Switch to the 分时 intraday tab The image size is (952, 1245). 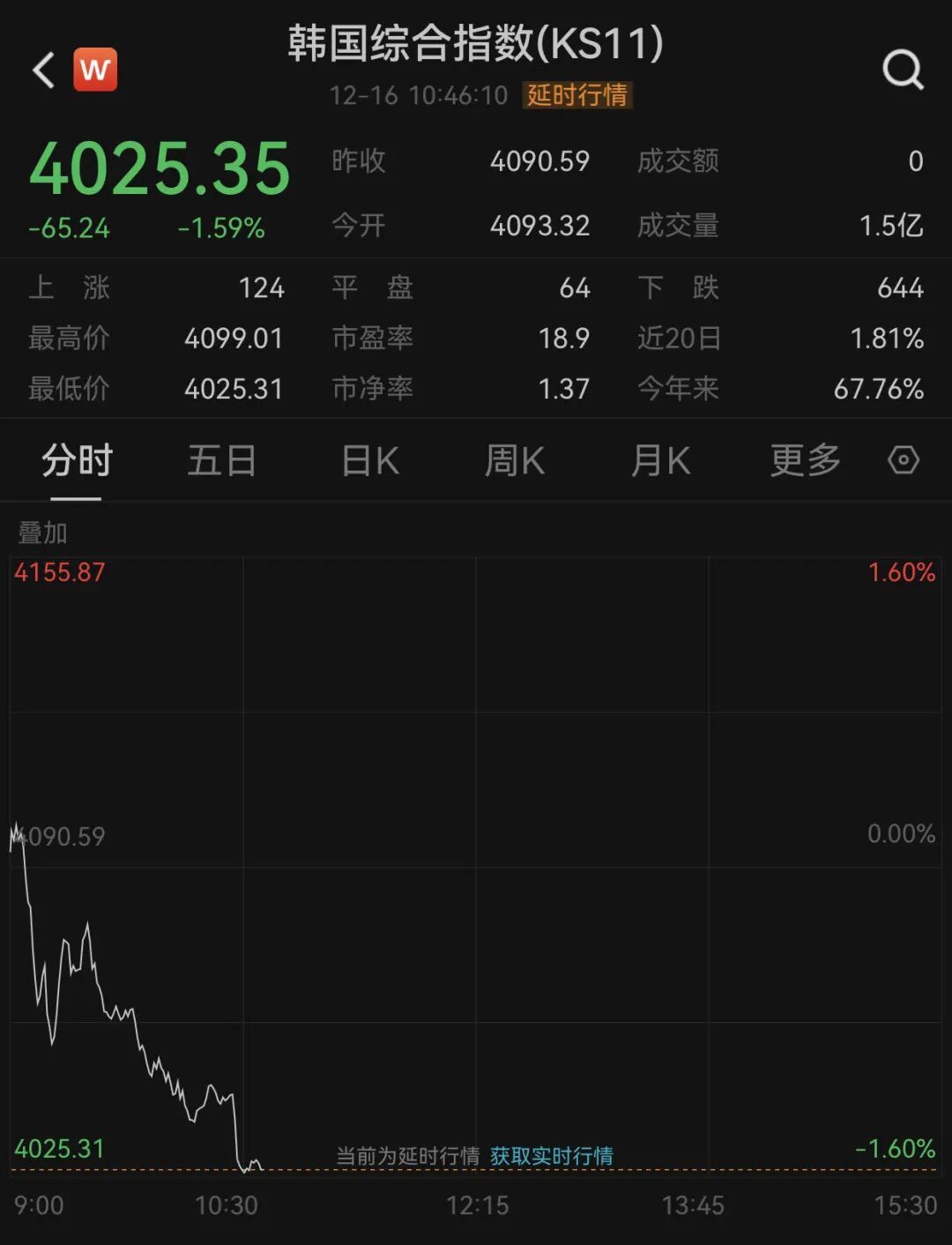[x=75, y=460]
